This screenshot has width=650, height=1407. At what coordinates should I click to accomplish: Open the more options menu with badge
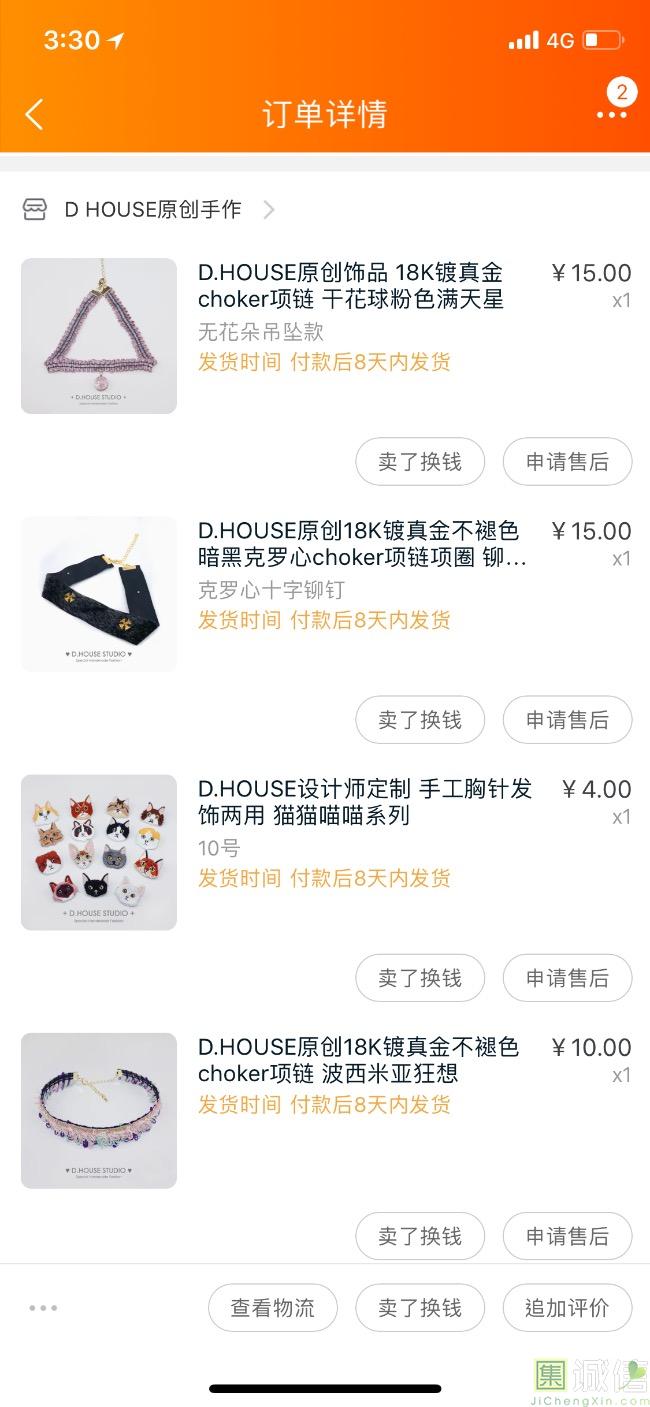(612, 112)
